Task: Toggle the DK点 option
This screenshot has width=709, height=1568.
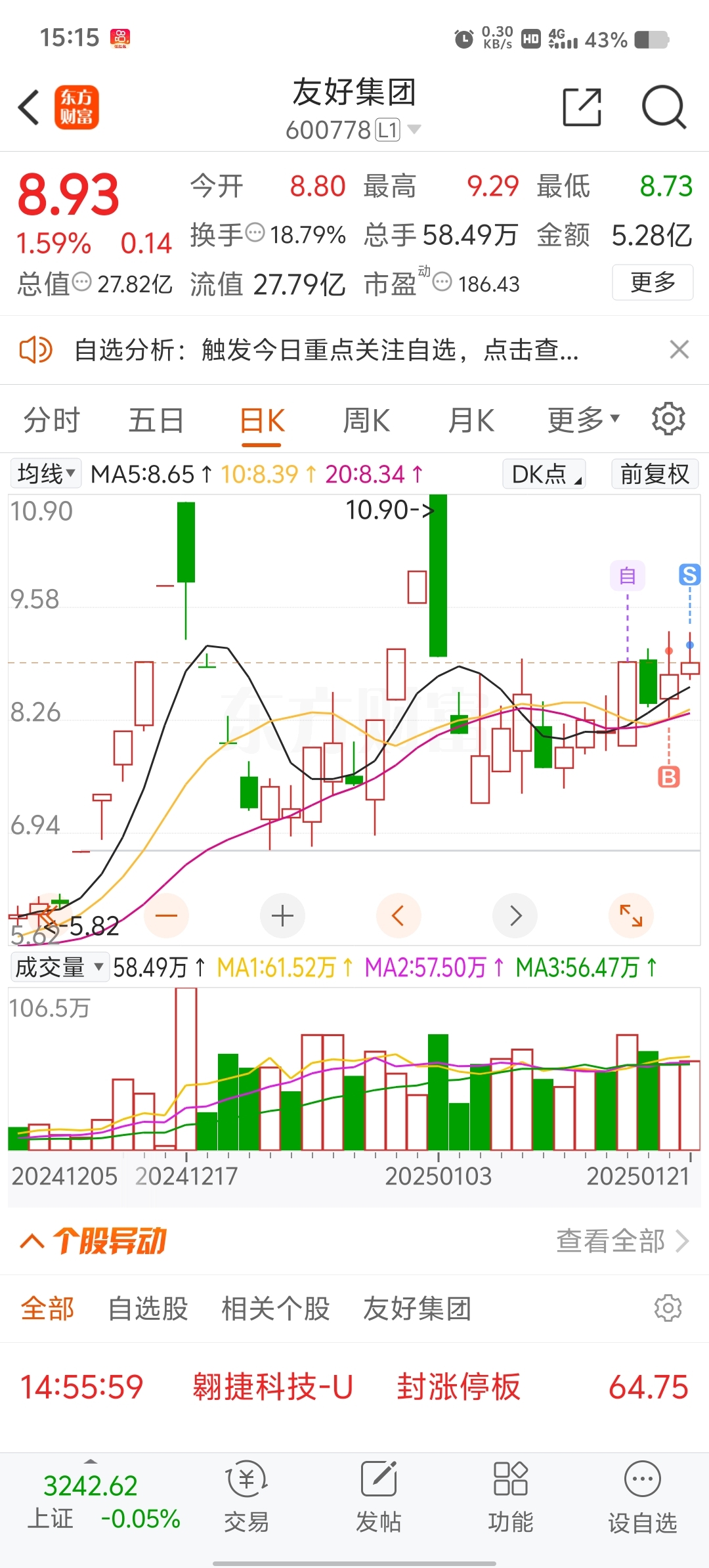Action: [544, 473]
